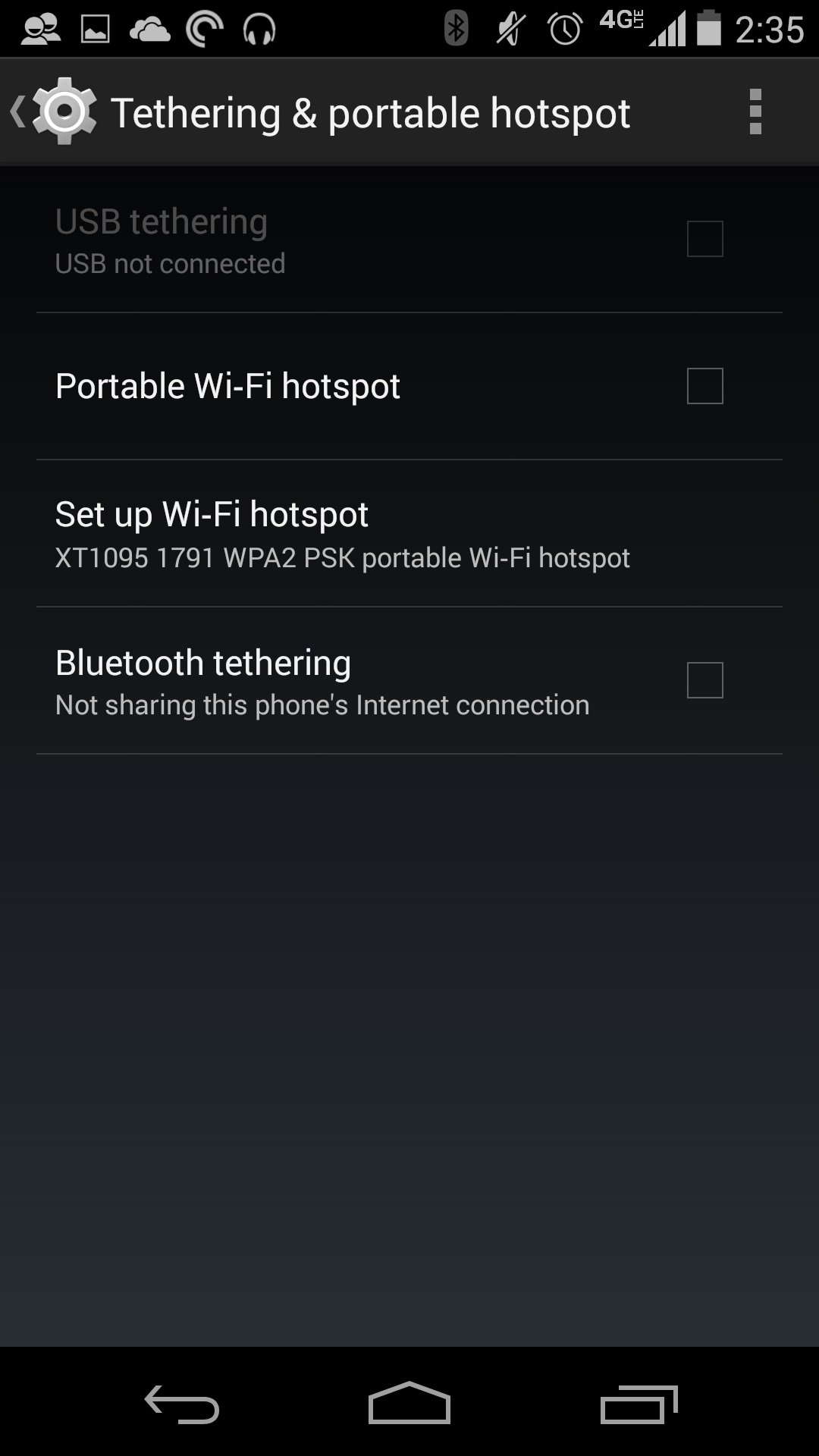Tap the system back button

(182, 1404)
